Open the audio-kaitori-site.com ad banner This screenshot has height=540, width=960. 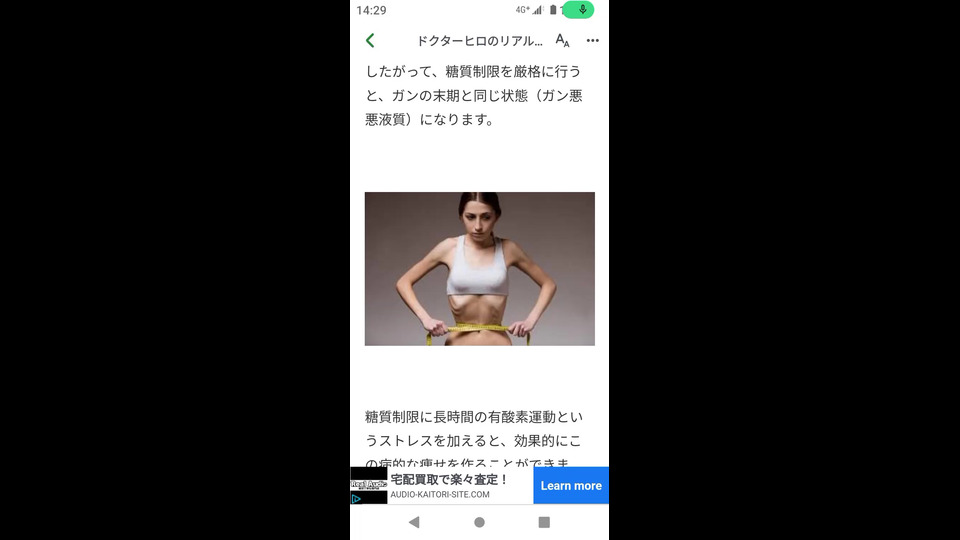[450, 486]
